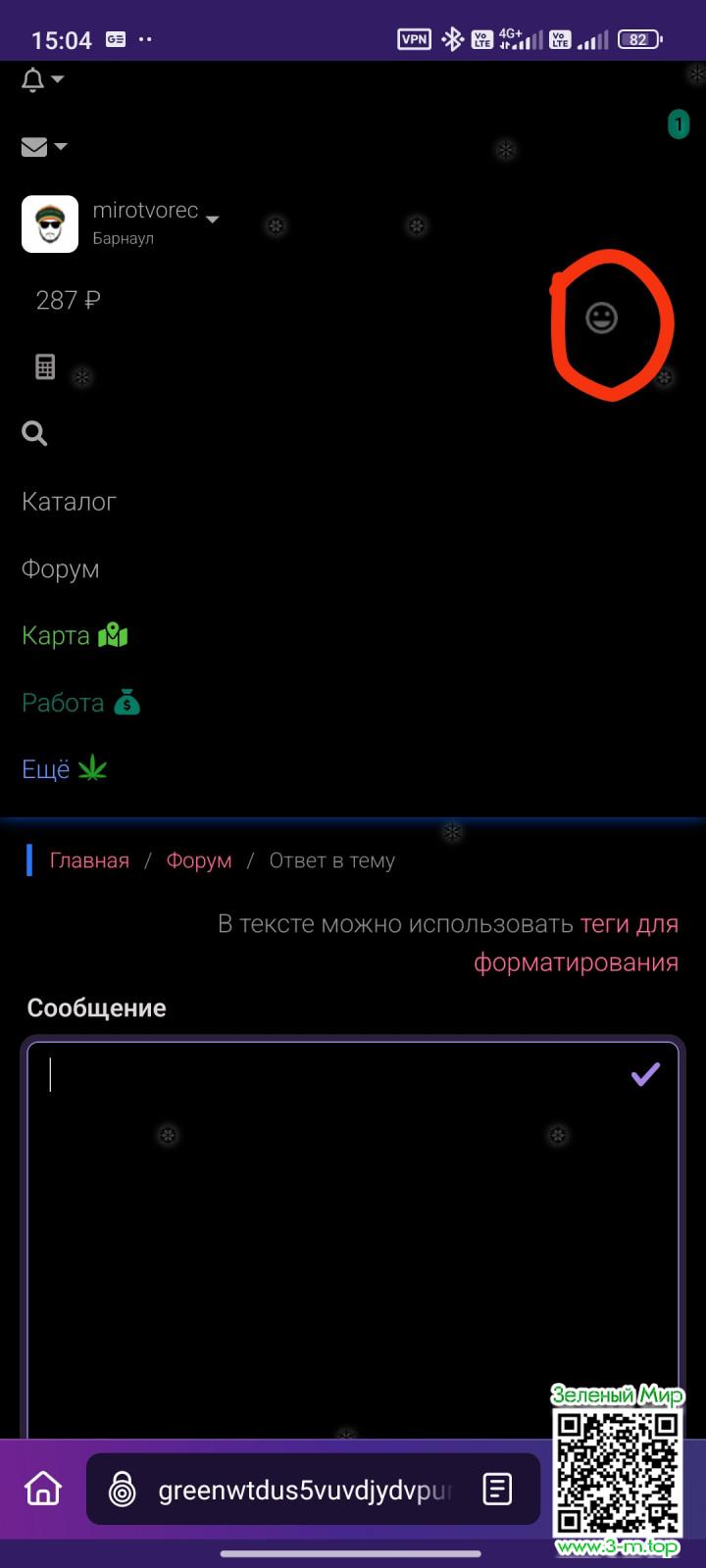Tap the purple checkmark in message box
The image size is (706, 1568).
[645, 1075]
